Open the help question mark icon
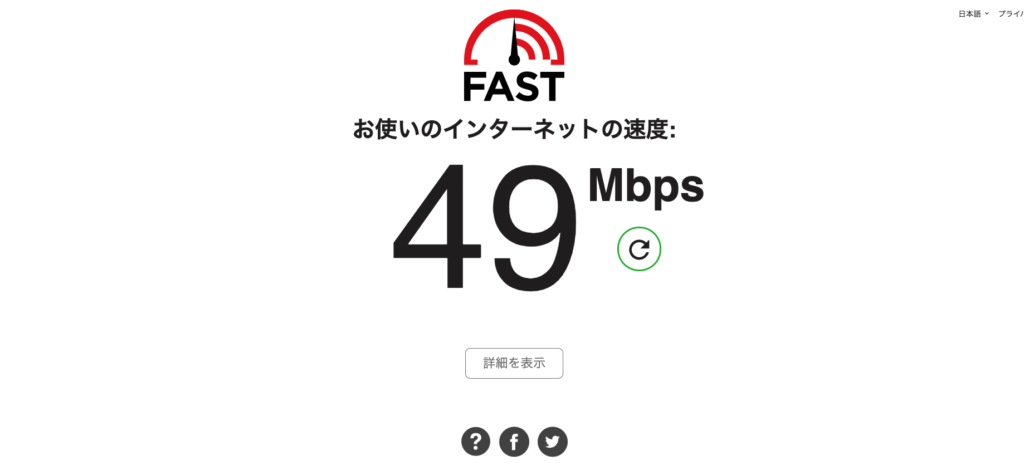The height and width of the screenshot is (475, 1024). pos(476,441)
